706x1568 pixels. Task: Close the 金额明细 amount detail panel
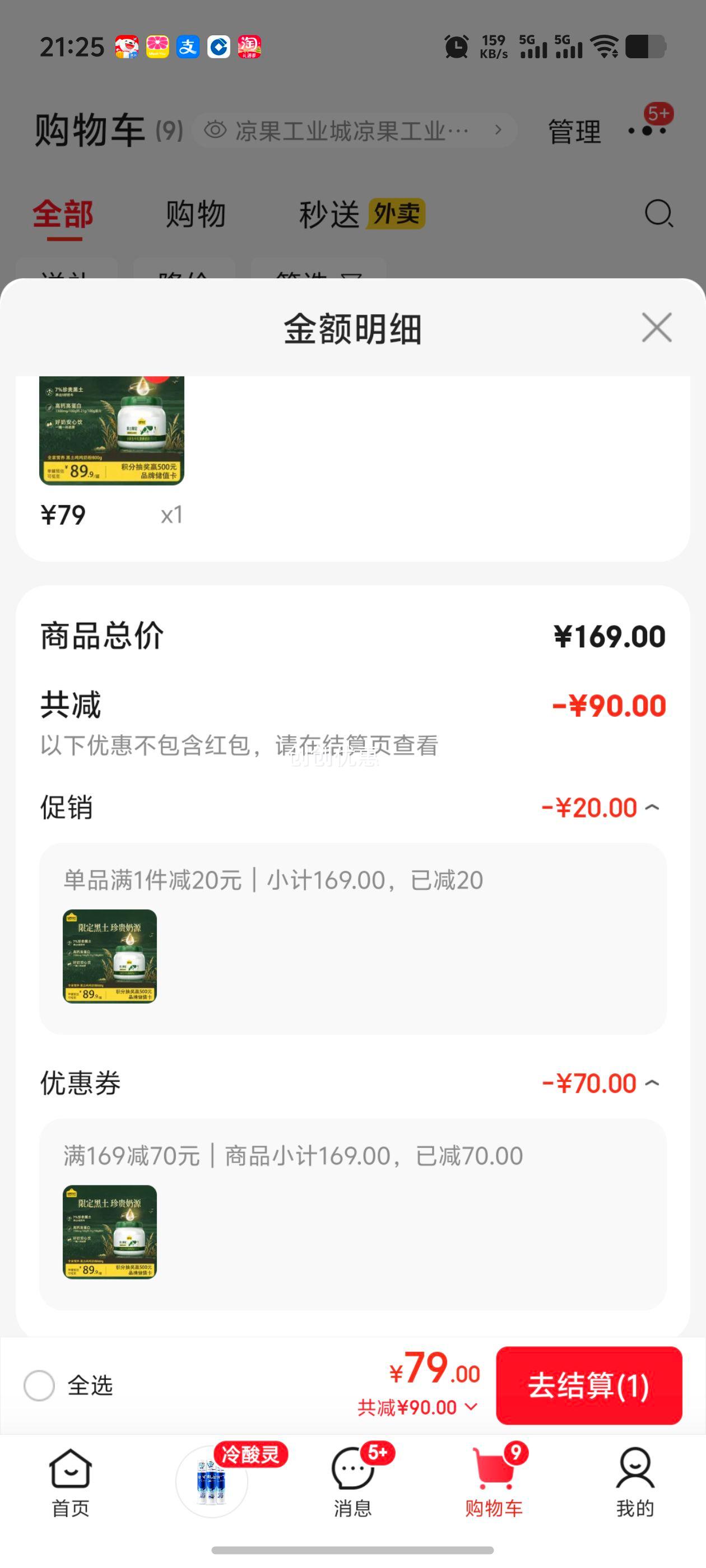656,328
